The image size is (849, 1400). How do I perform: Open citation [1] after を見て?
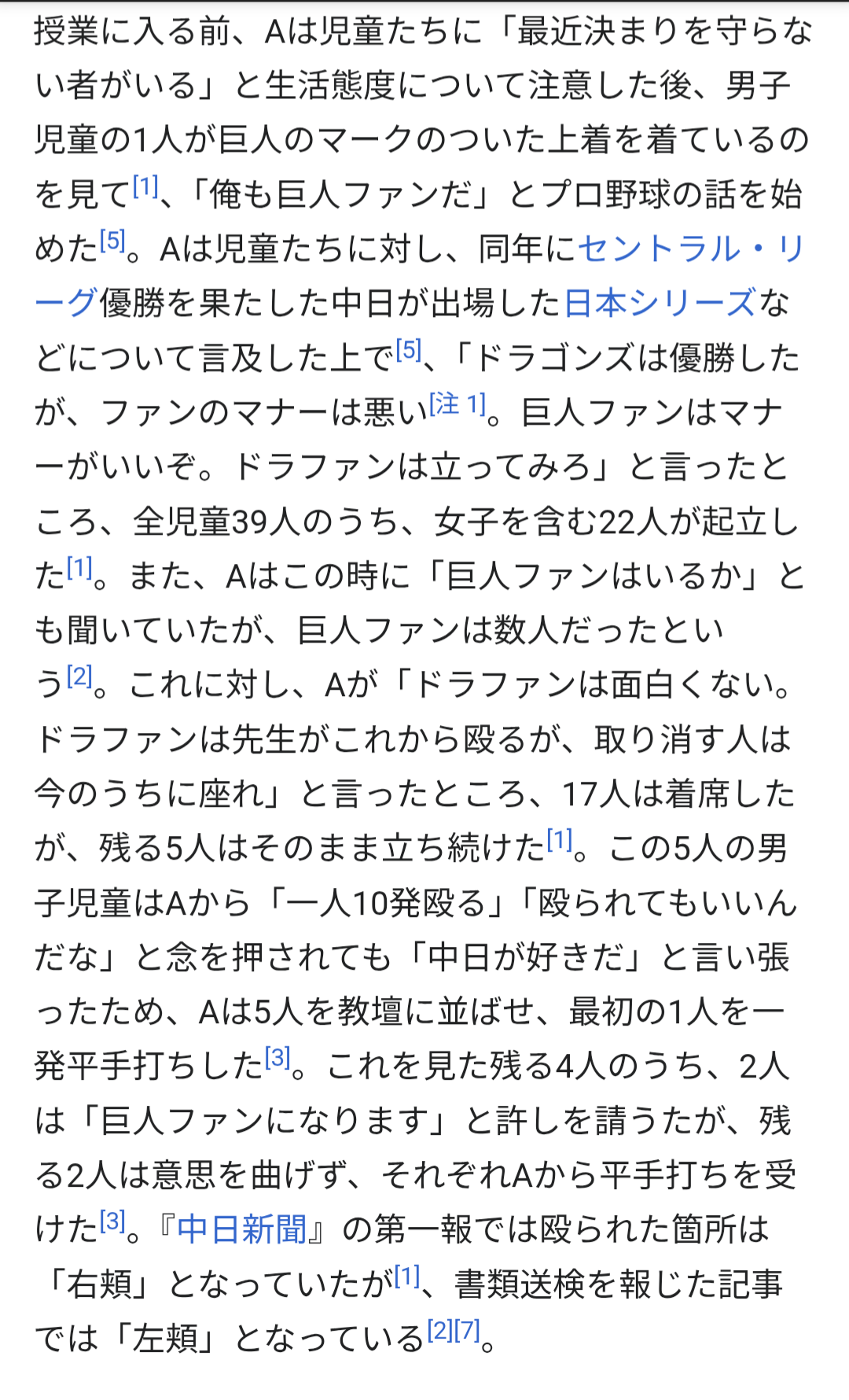(145, 186)
